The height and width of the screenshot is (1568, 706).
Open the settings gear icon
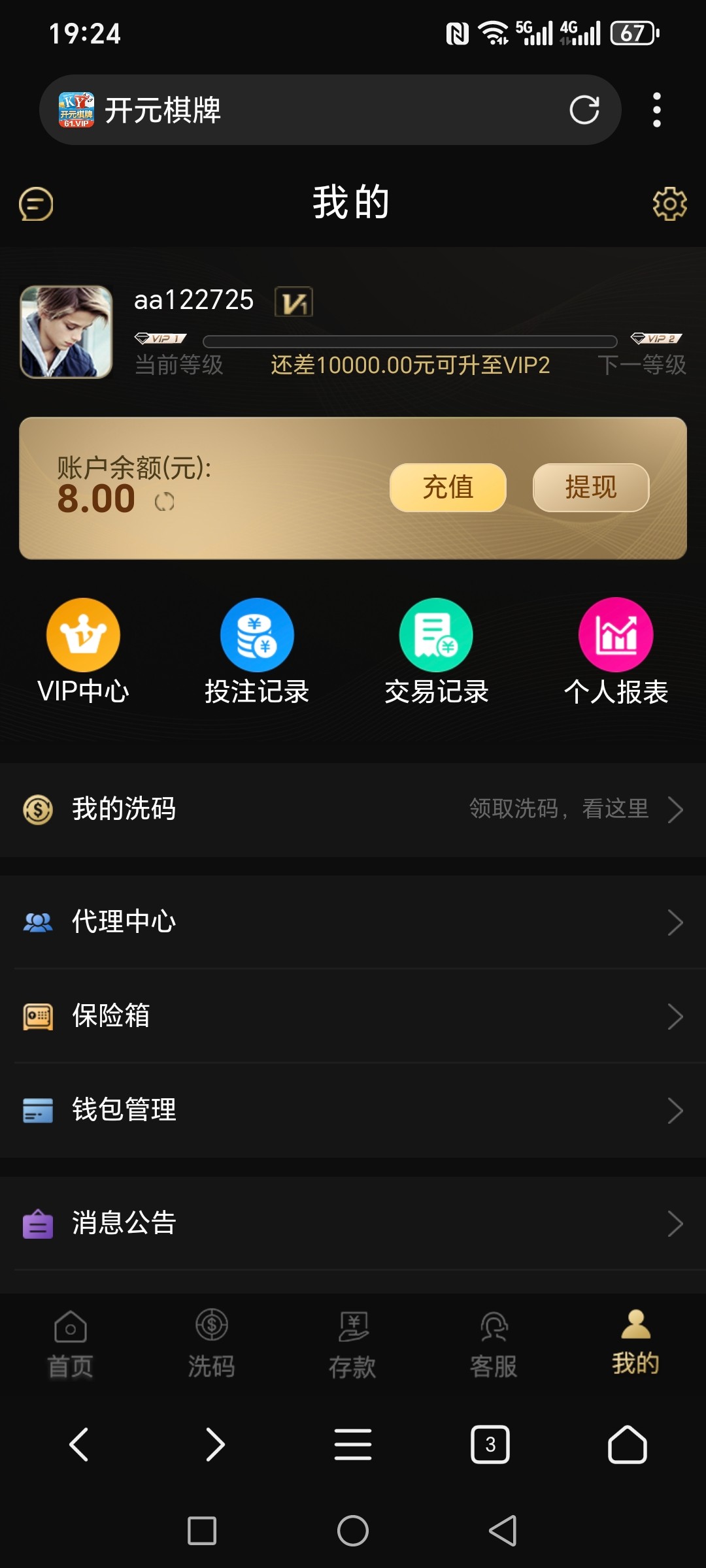click(669, 204)
